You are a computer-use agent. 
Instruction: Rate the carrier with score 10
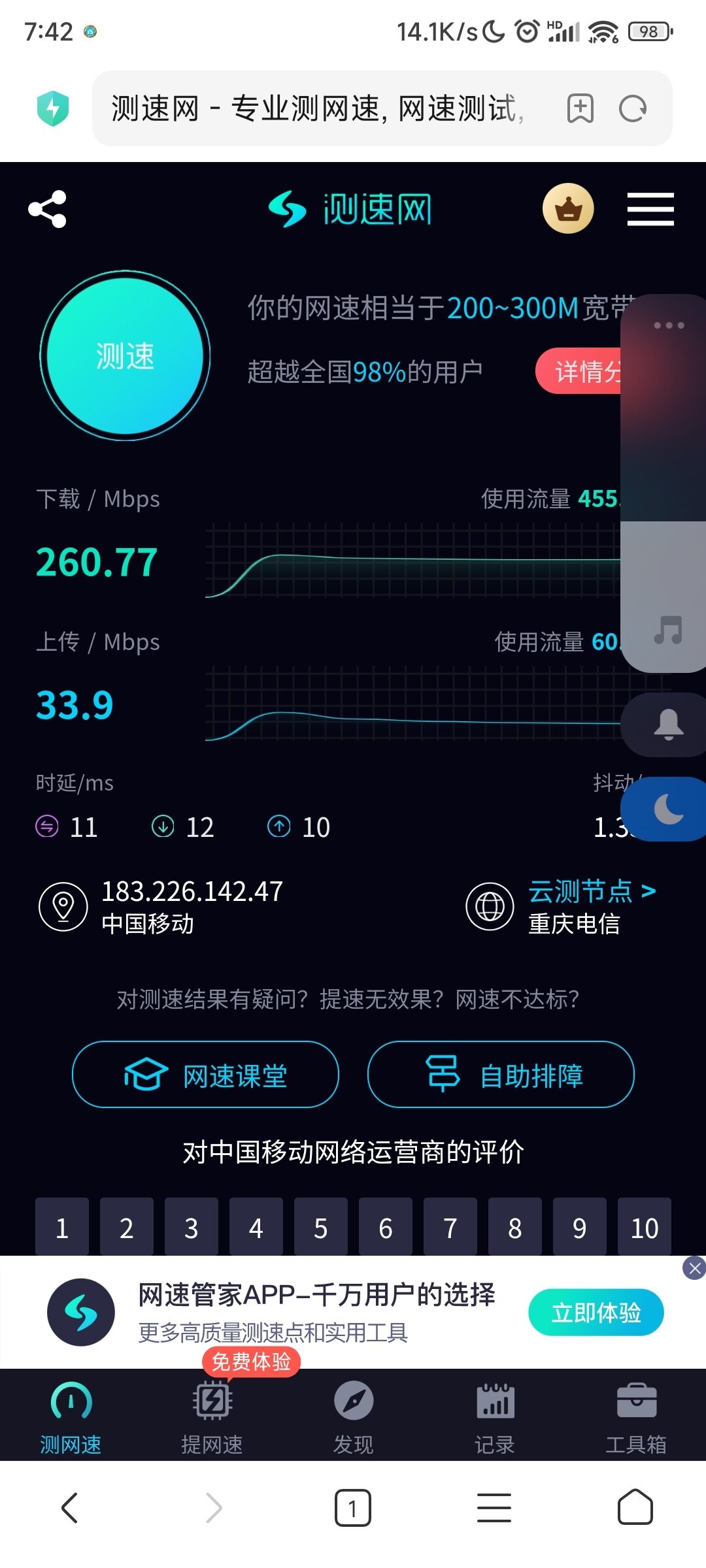coord(645,1227)
